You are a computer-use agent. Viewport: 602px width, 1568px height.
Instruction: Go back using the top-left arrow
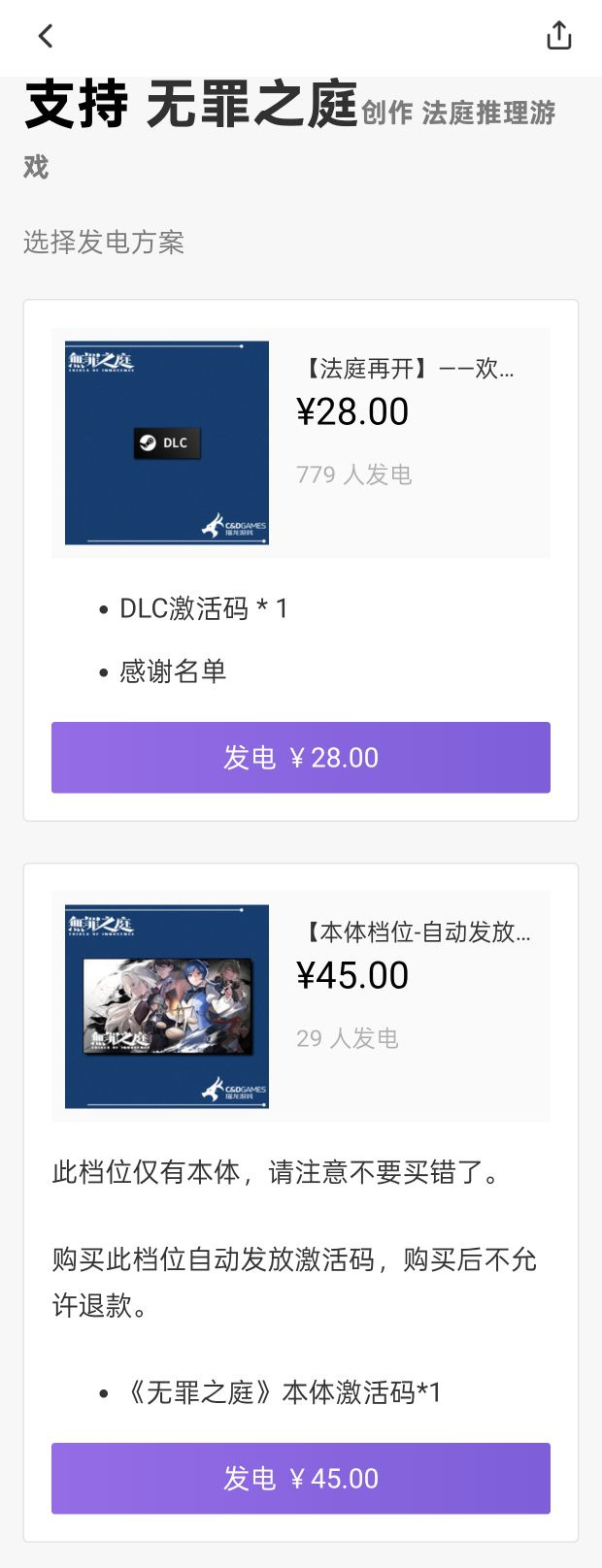point(45,37)
